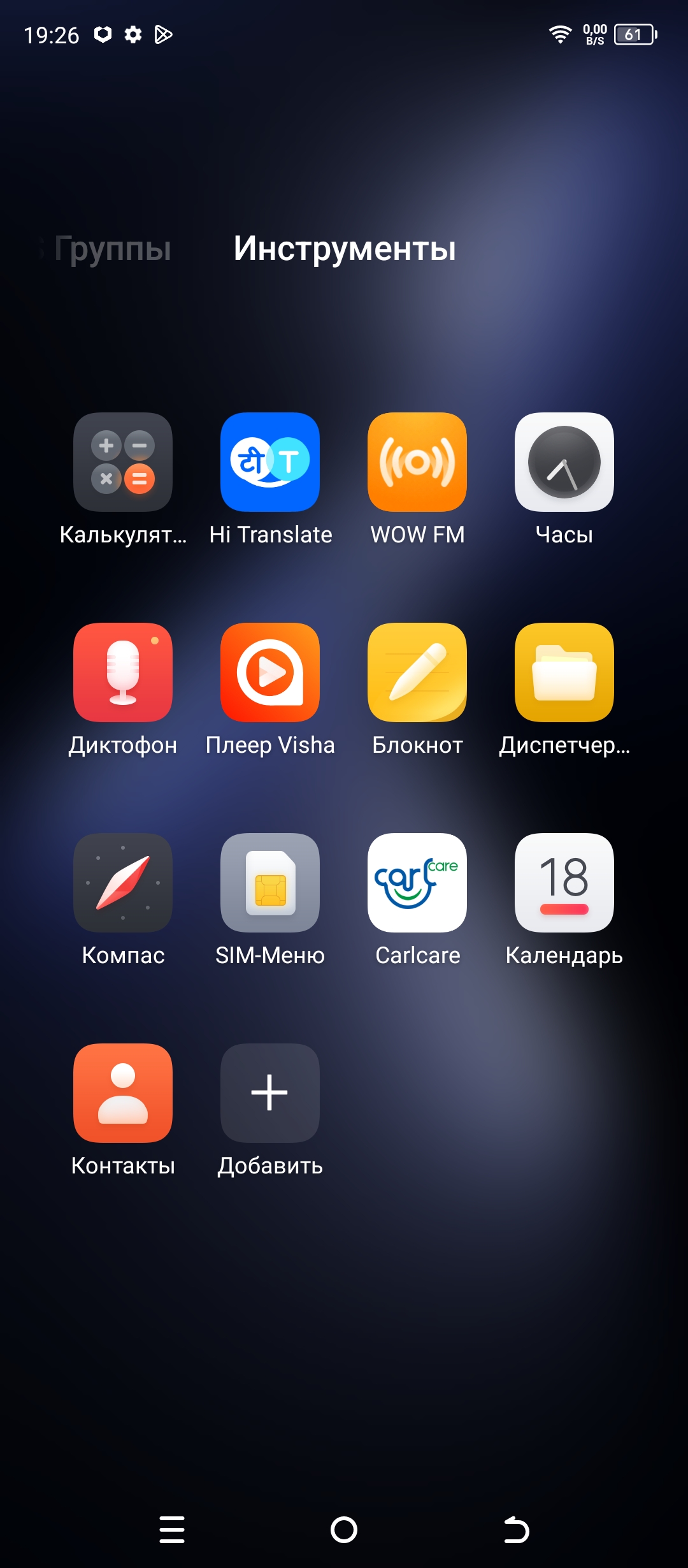
Task: Open the Калькулятор app
Action: point(123,462)
